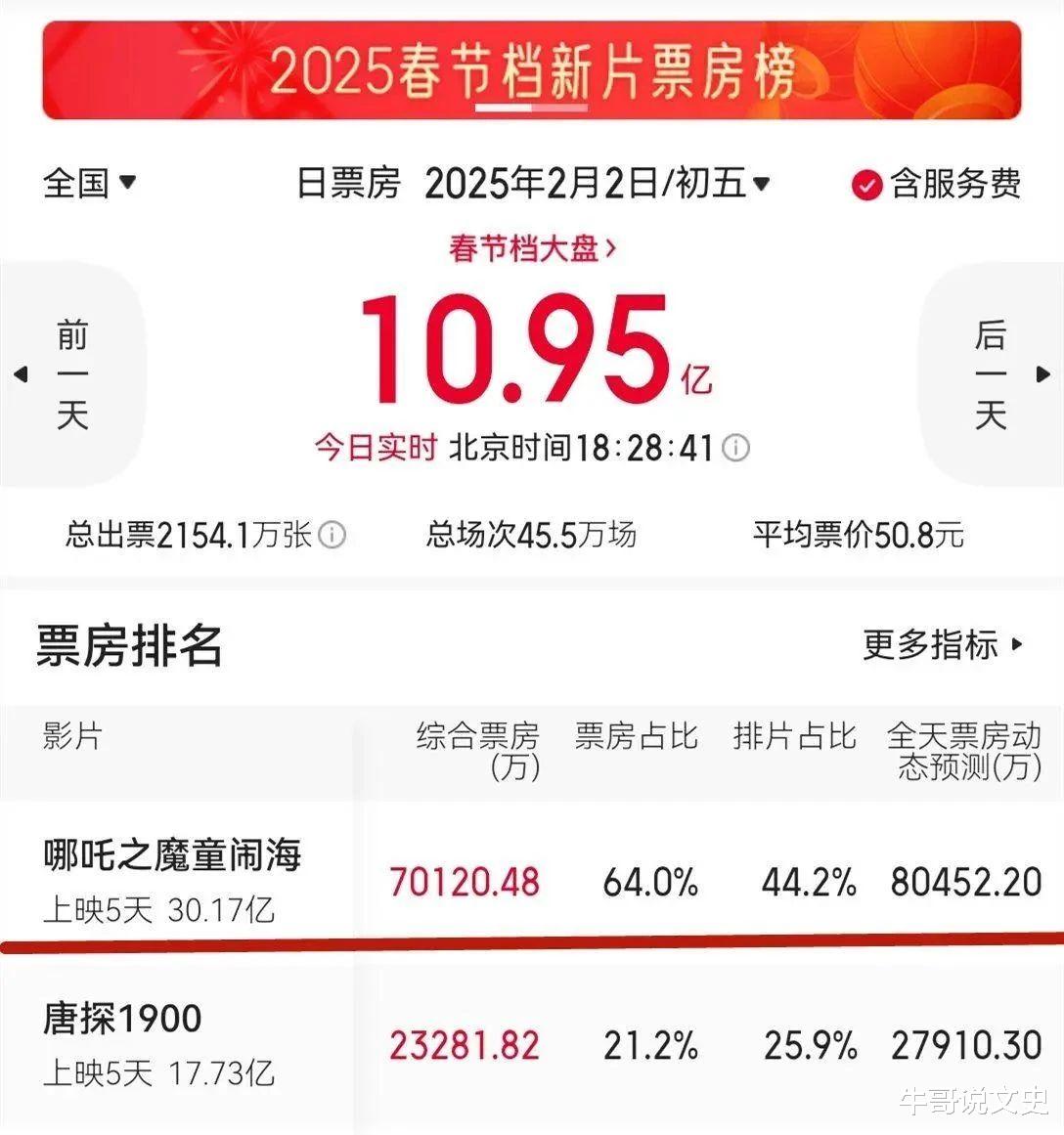Click the 综合票房(万) column header
The image size is (1064, 1135).
coord(481,753)
